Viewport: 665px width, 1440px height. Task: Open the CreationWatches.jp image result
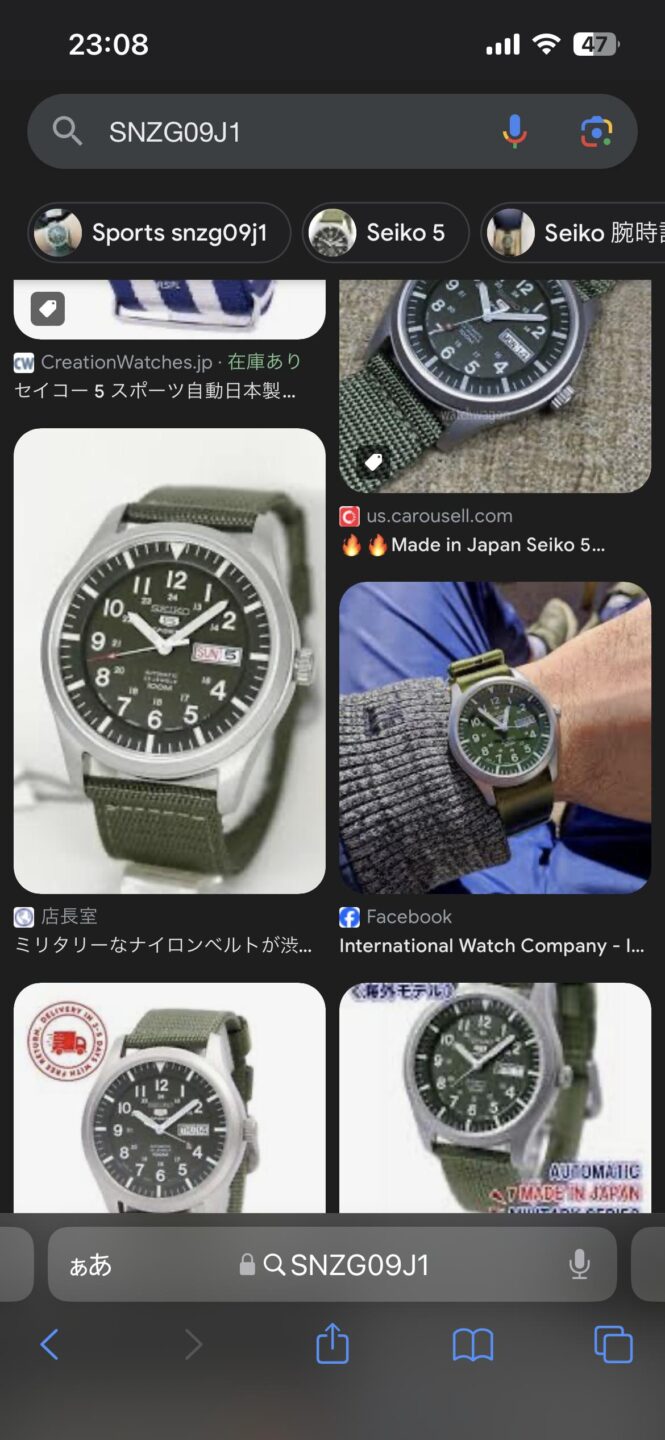pyautogui.click(x=169, y=310)
